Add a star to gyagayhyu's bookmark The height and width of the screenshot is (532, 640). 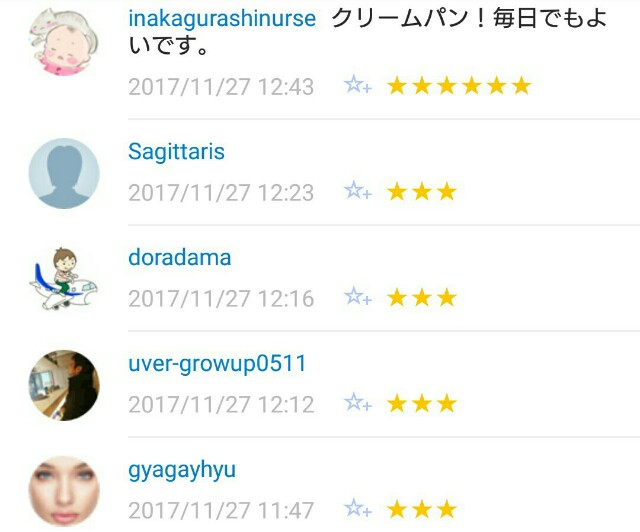[358, 509]
